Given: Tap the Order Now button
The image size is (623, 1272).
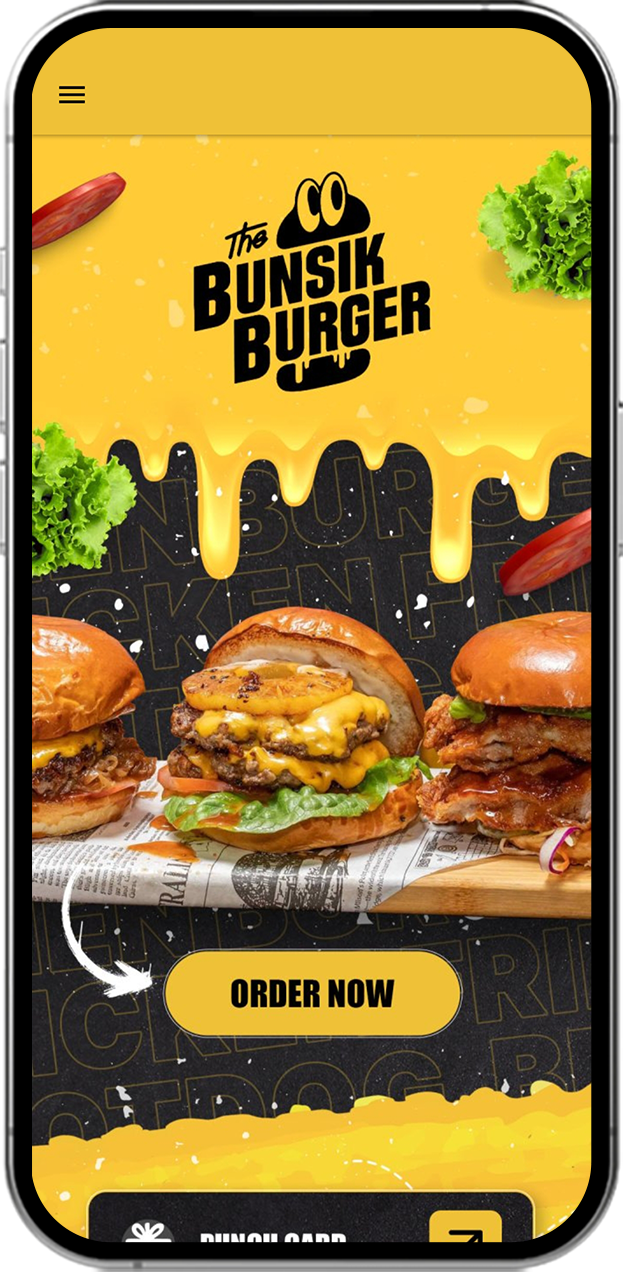Looking at the screenshot, I should click(x=312, y=993).
